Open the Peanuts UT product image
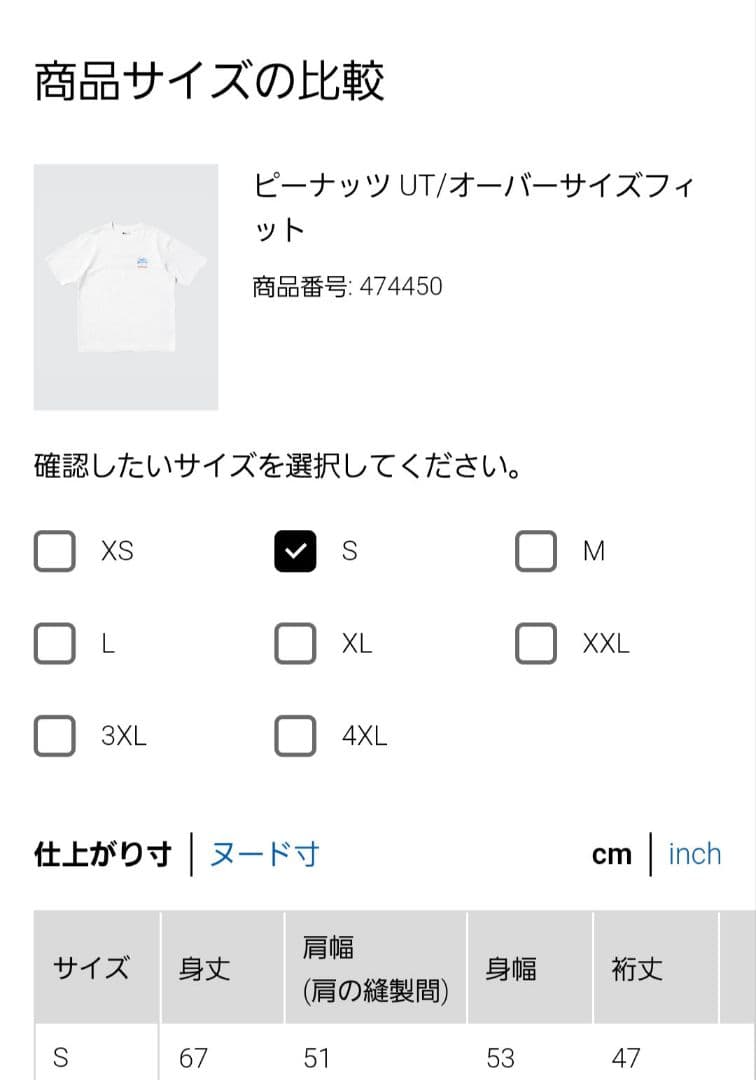Image resolution: width=756 pixels, height=1080 pixels. [x=126, y=287]
